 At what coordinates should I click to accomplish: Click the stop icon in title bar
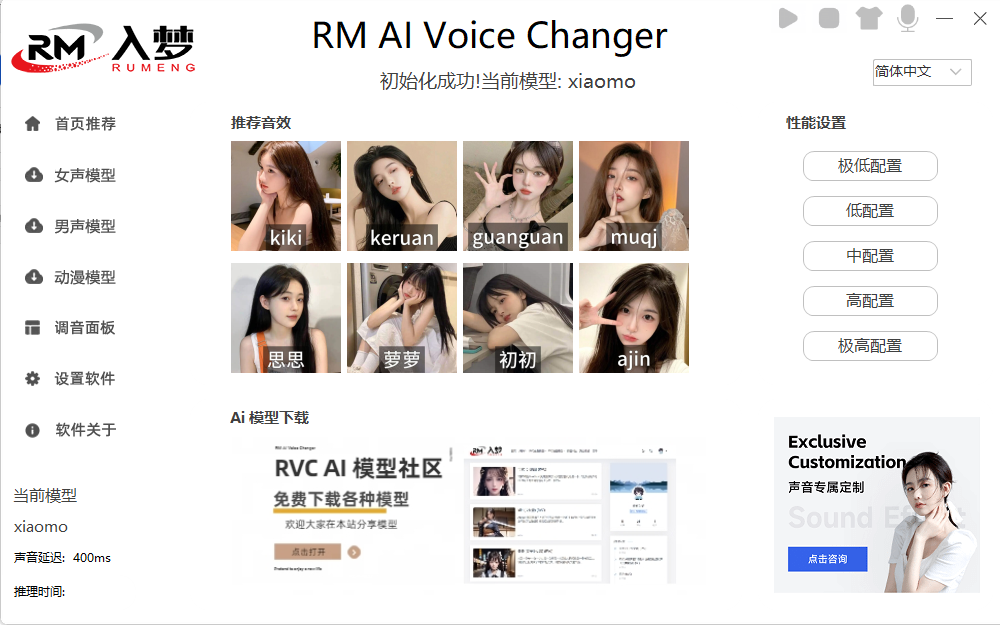829,18
